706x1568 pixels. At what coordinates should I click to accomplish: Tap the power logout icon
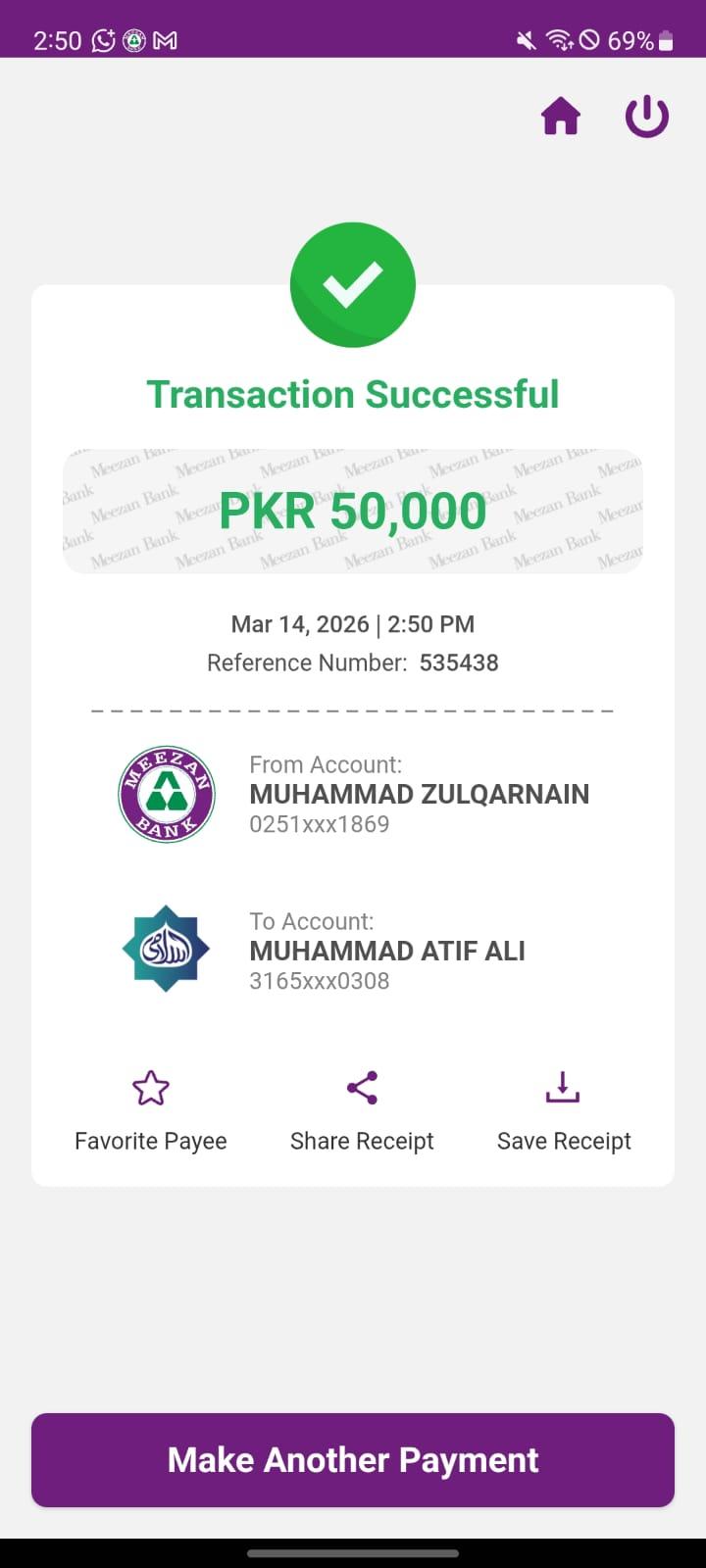pos(647,118)
